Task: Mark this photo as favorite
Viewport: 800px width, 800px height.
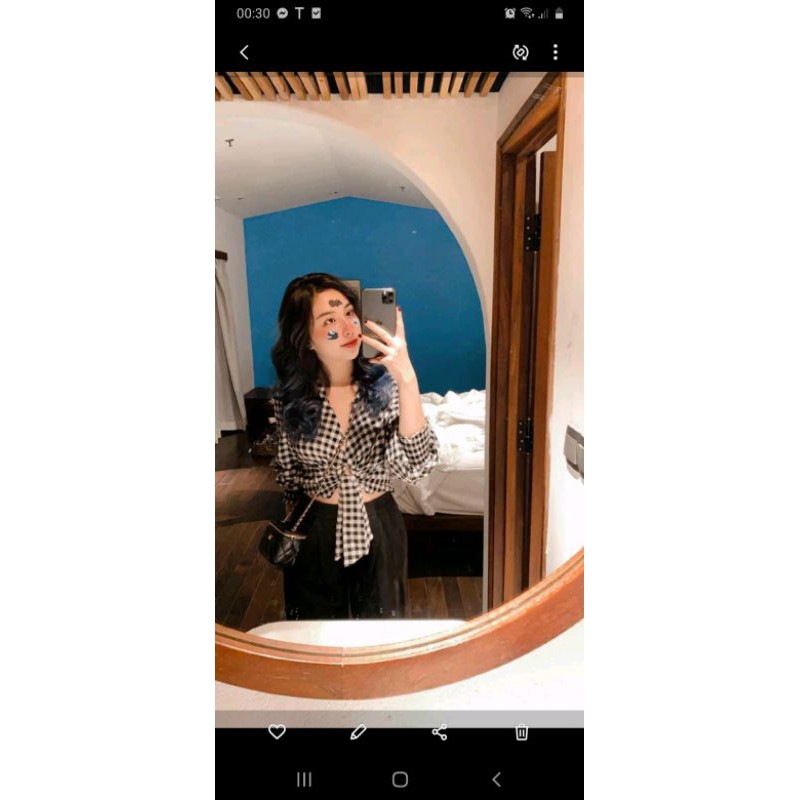Action: coord(277,732)
